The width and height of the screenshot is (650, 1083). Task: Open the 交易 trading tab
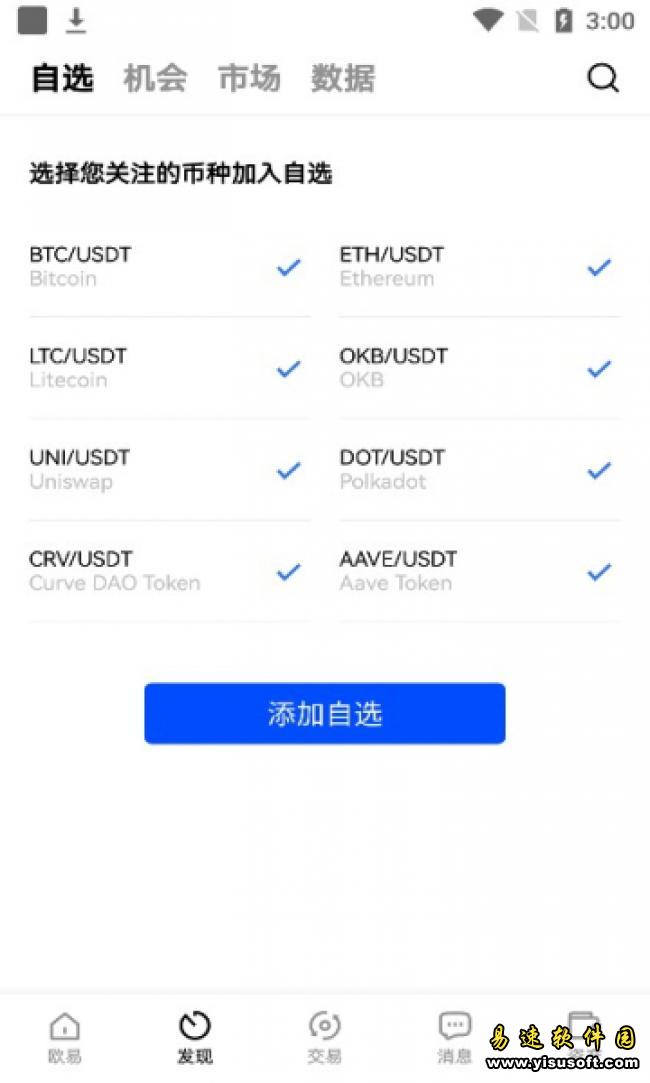pos(325,1037)
